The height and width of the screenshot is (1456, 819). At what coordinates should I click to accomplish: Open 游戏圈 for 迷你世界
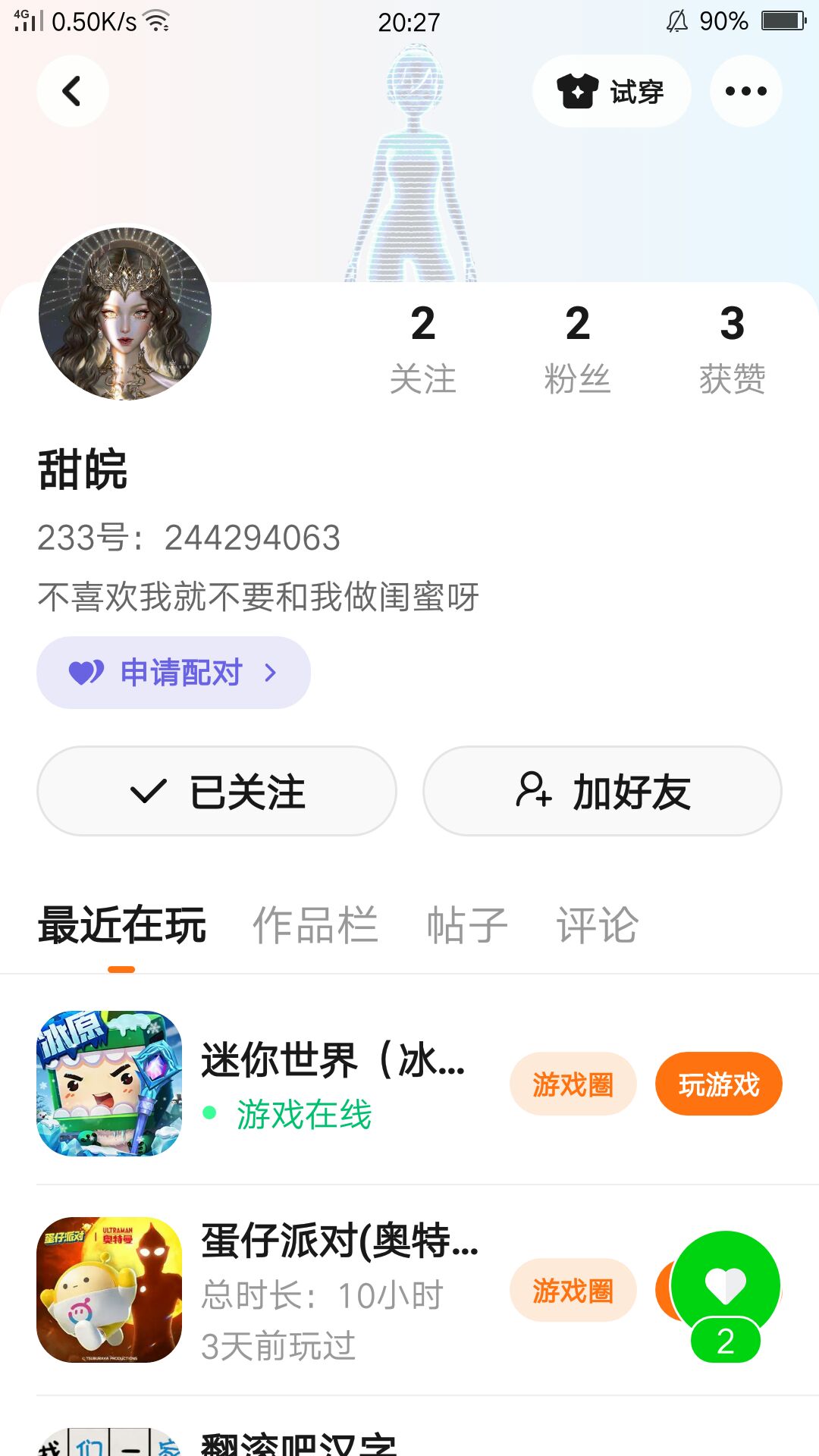[573, 1084]
